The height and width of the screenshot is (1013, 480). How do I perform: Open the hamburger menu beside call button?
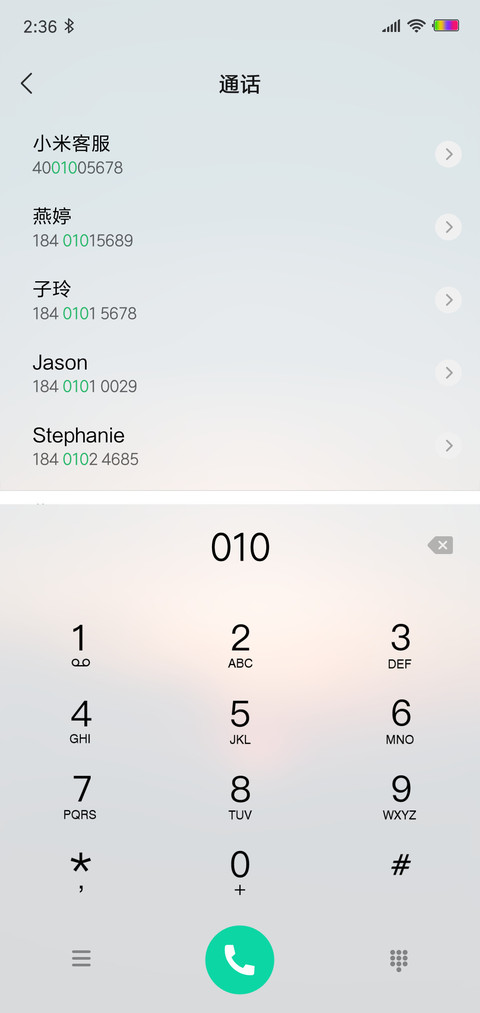(x=81, y=958)
